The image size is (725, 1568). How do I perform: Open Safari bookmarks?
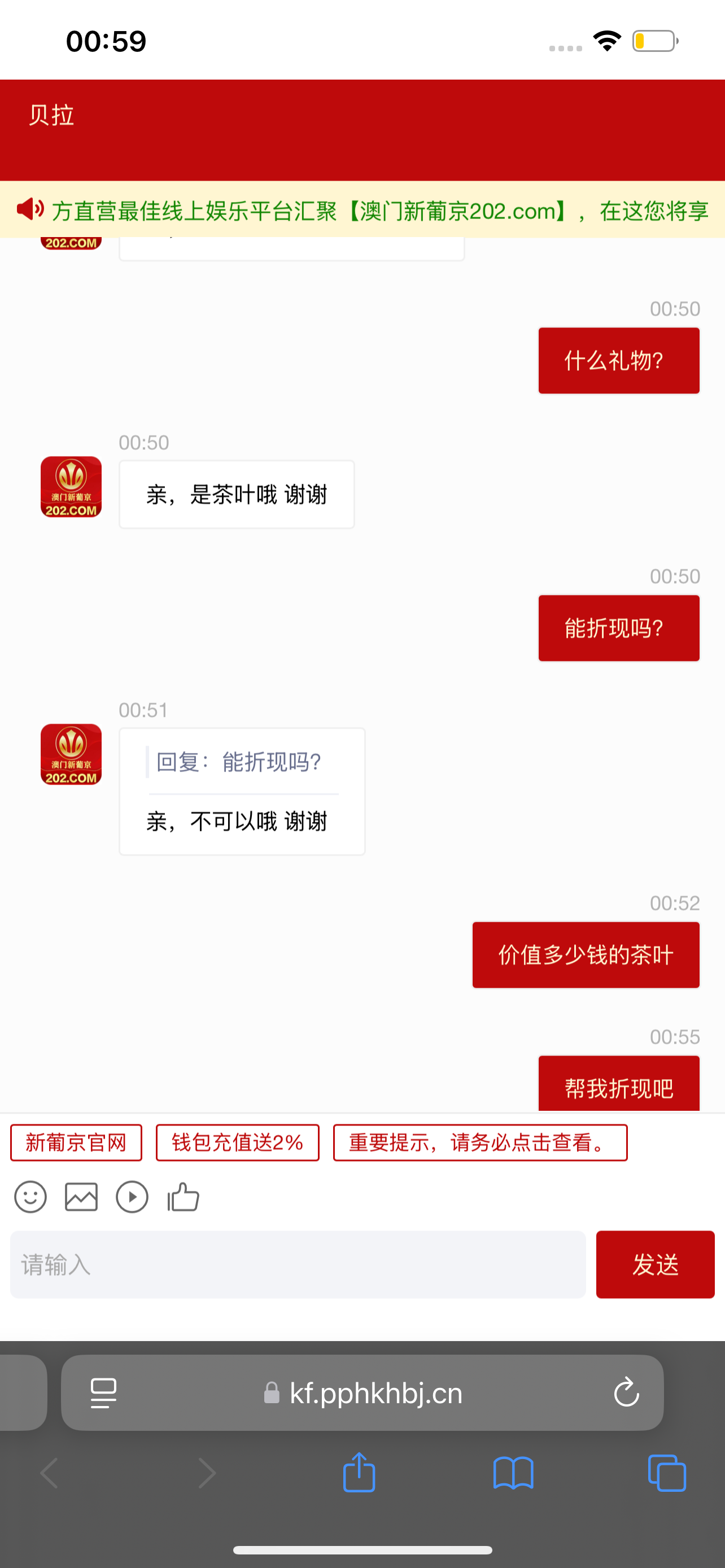tap(513, 1473)
